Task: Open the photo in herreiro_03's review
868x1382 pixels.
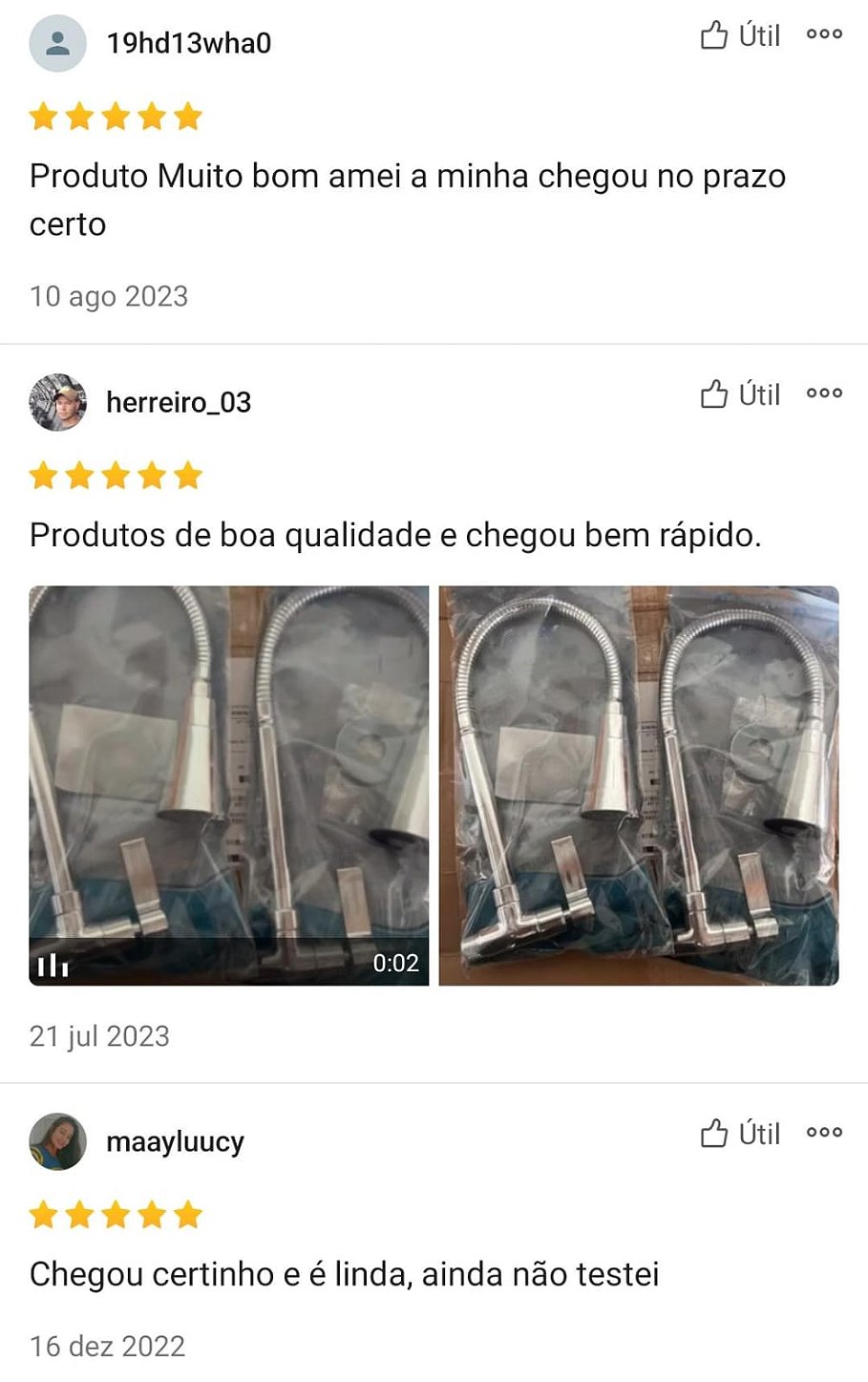Action: (x=639, y=785)
